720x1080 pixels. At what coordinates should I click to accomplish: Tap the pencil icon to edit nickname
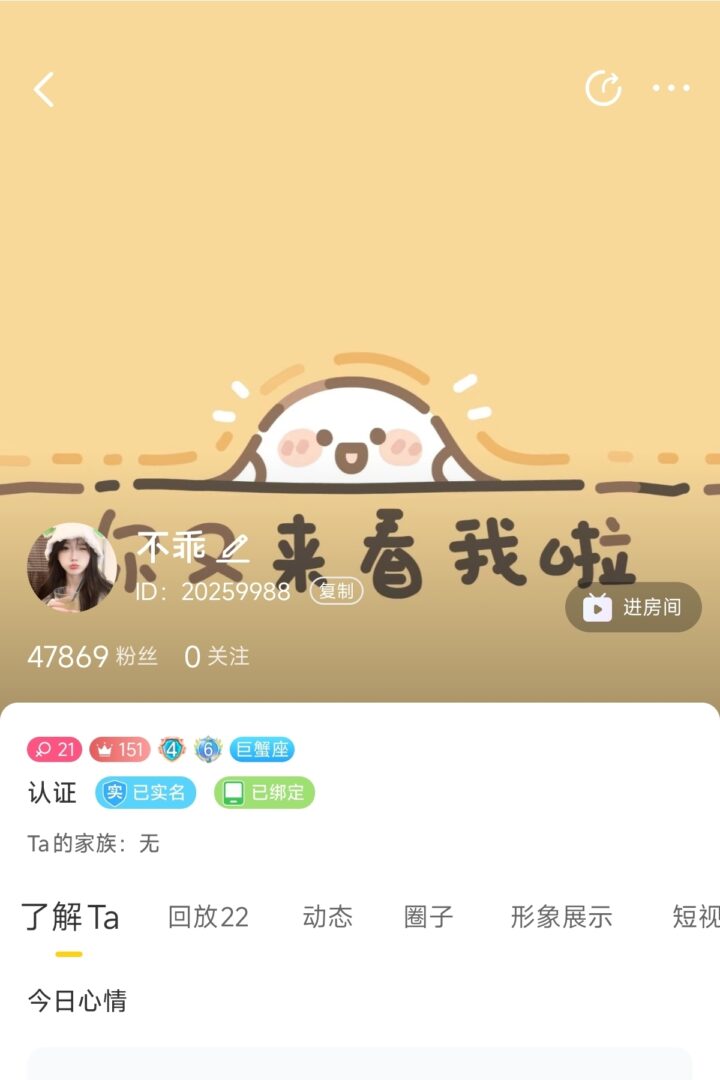235,547
